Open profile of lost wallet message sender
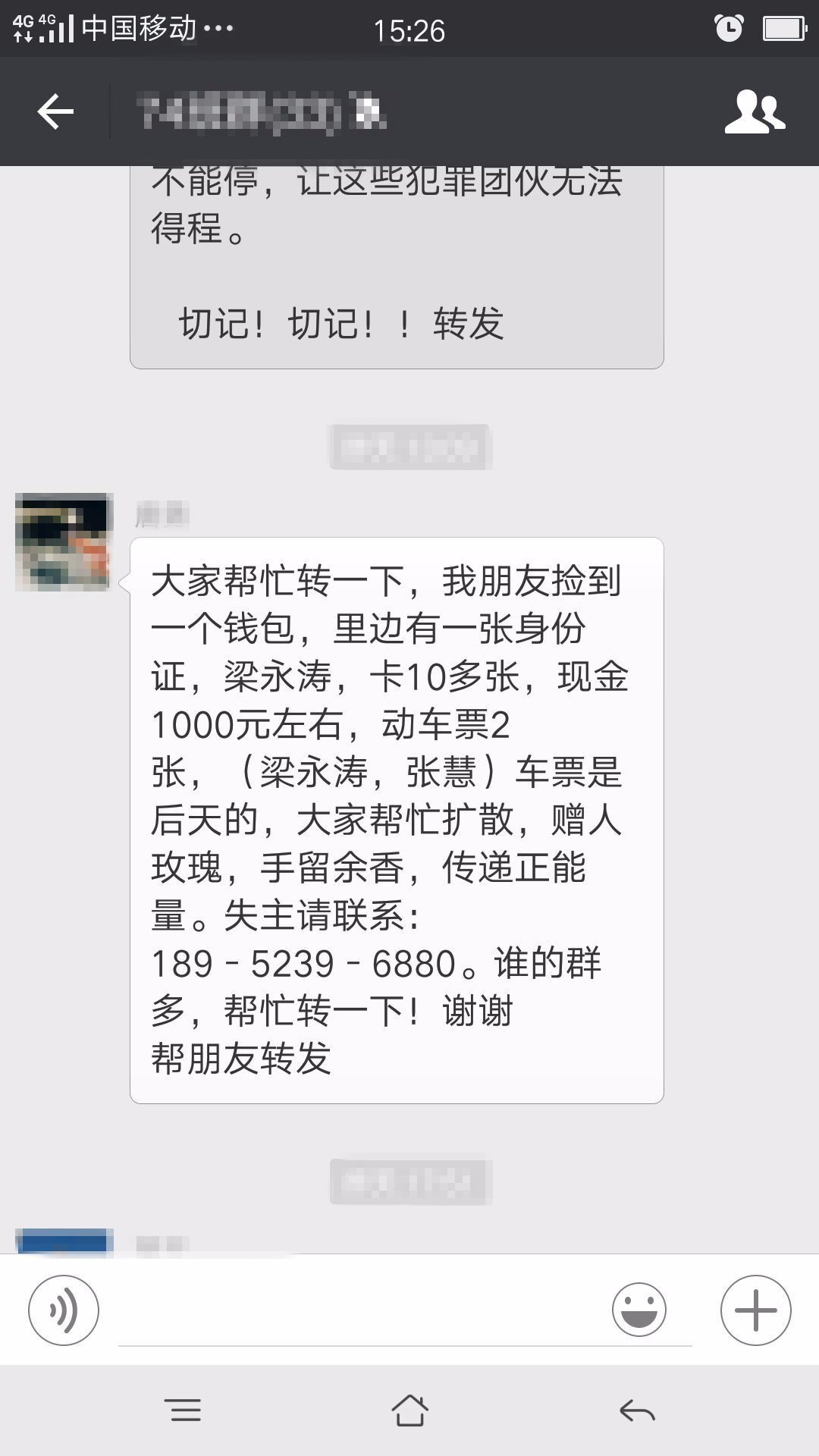Screen dimensions: 819x1456 (64, 541)
